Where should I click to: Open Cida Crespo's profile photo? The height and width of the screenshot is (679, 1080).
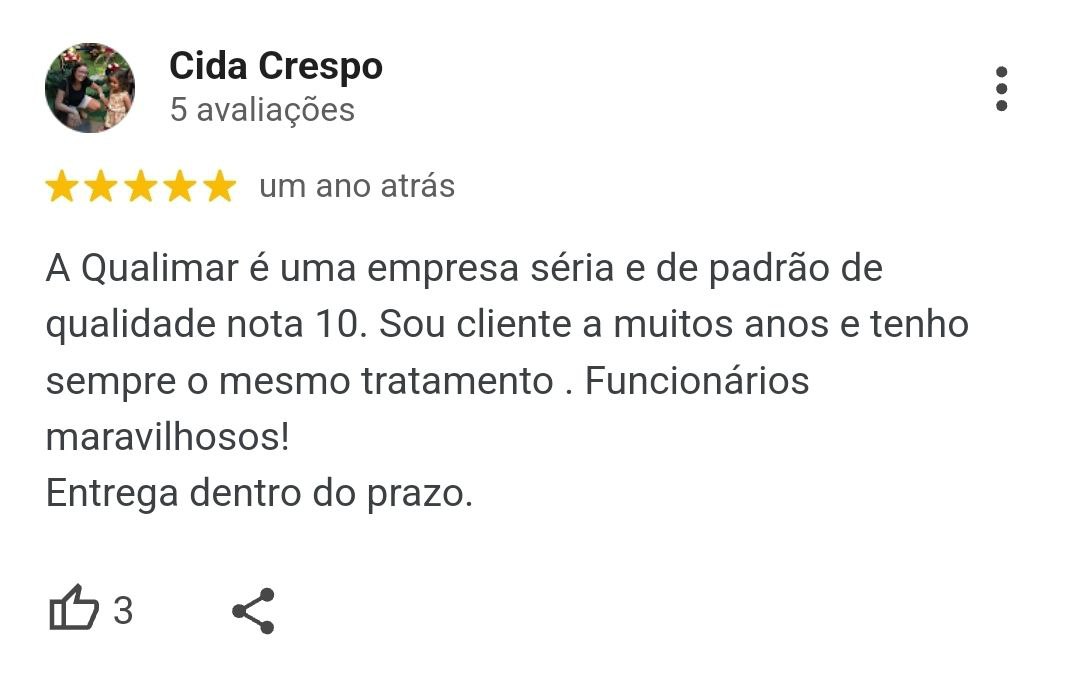click(90, 88)
